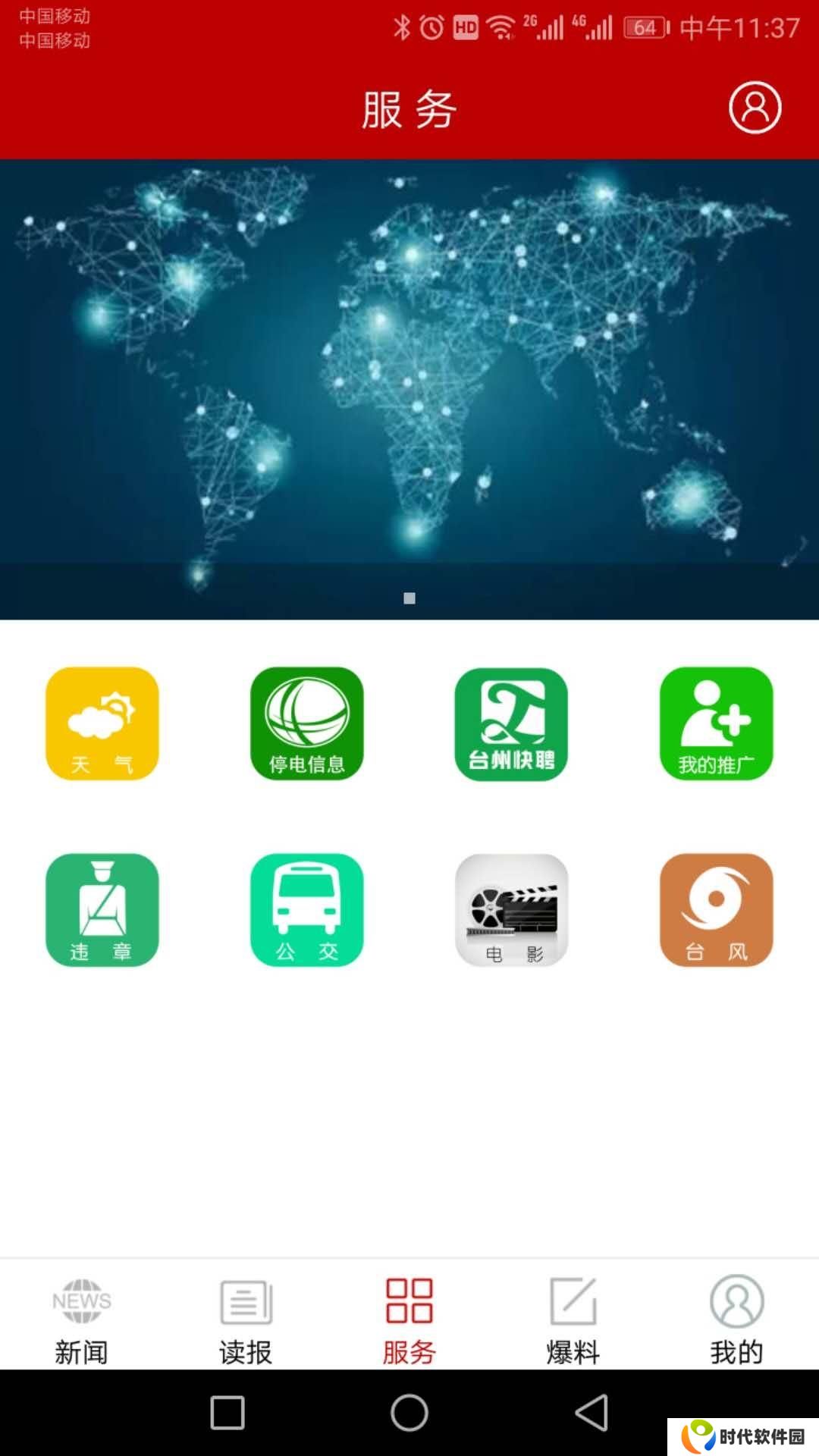The image size is (819, 1456).
Task: Switch to the 新闻 tab
Action: (x=82, y=1319)
